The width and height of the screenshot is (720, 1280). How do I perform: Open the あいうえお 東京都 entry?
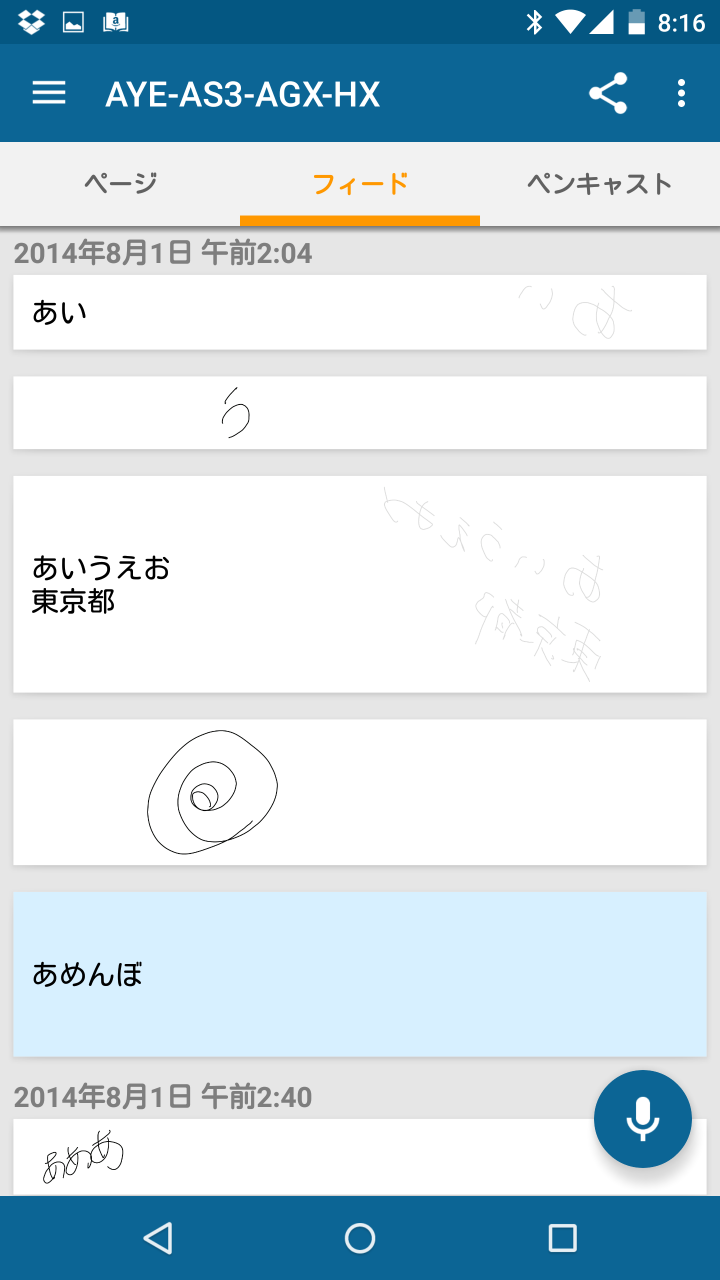(360, 584)
